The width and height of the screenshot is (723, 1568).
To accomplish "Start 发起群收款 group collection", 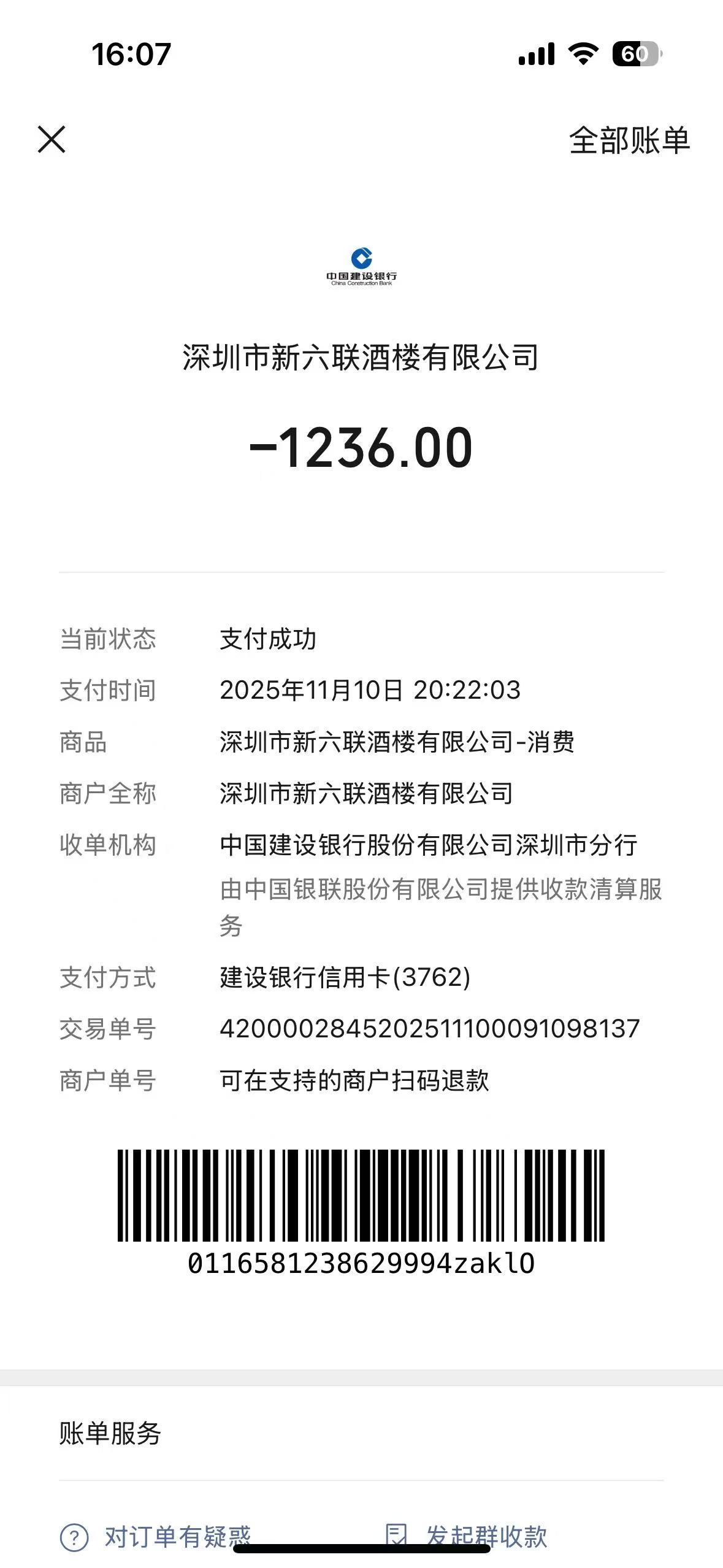I will (467, 1535).
